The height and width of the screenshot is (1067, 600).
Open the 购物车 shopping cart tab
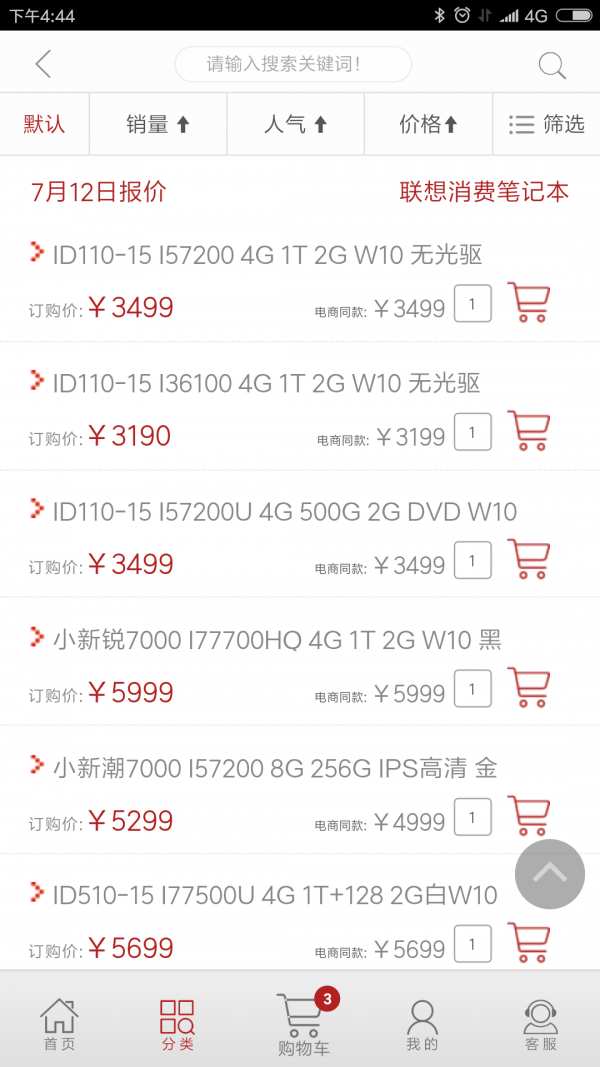(304, 1025)
